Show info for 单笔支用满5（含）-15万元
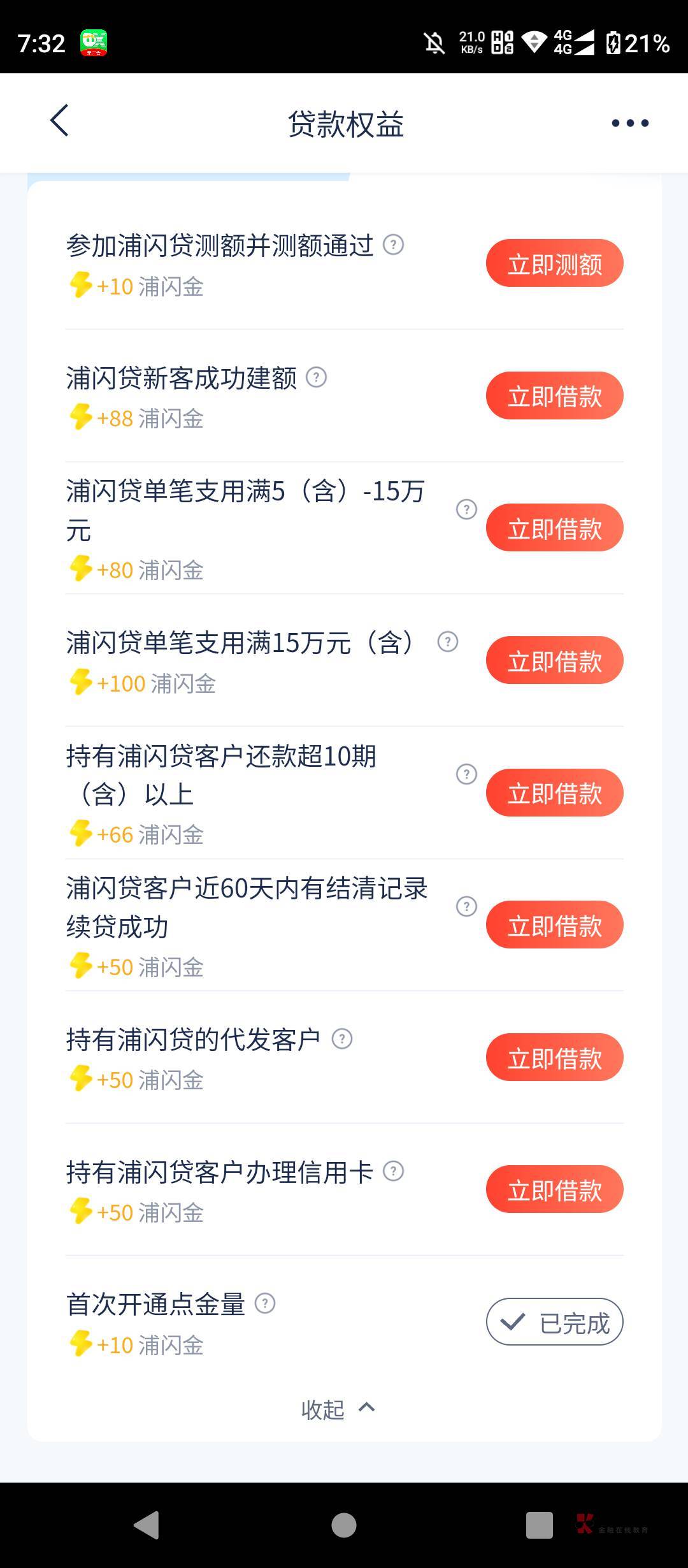The image size is (688, 1568). pyautogui.click(x=466, y=509)
